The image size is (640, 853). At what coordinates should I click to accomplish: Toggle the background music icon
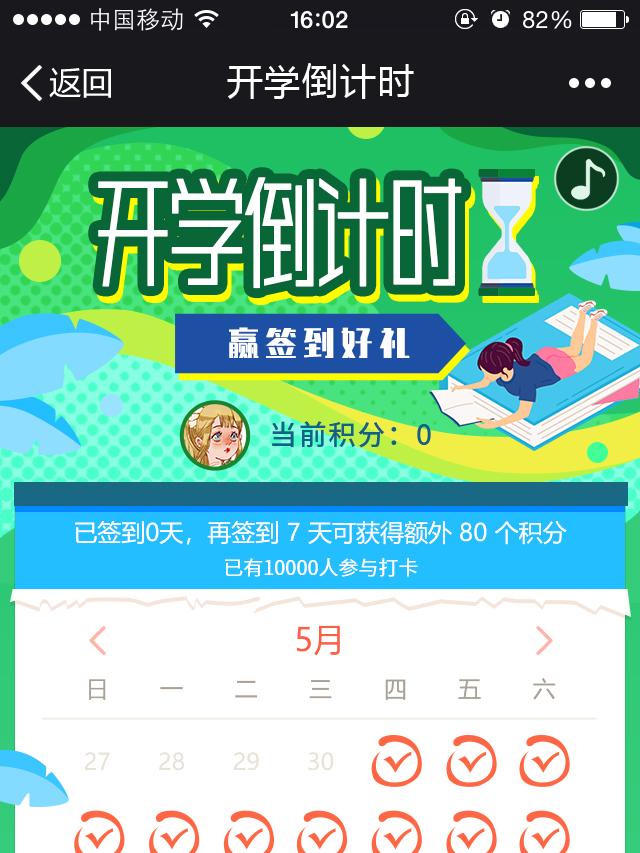[x=586, y=179]
